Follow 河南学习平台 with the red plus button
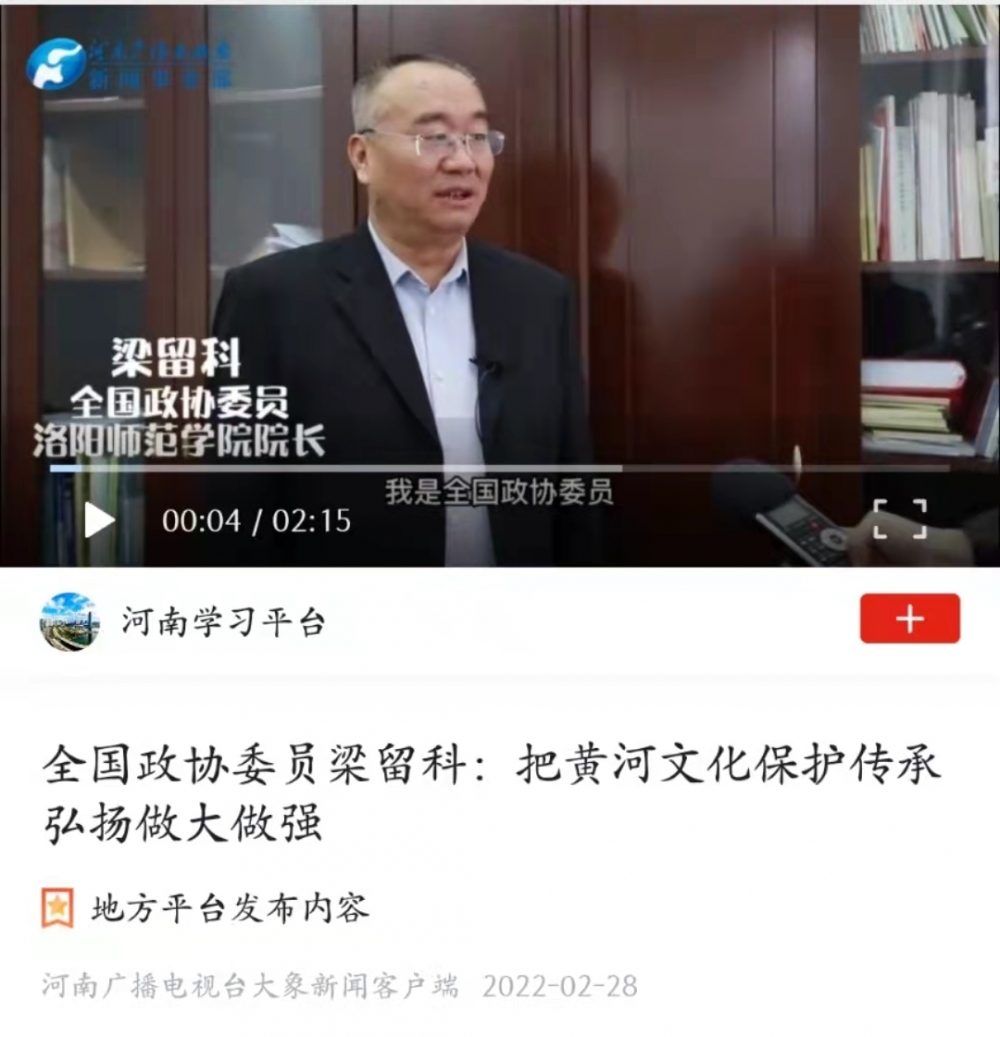 click(x=909, y=619)
